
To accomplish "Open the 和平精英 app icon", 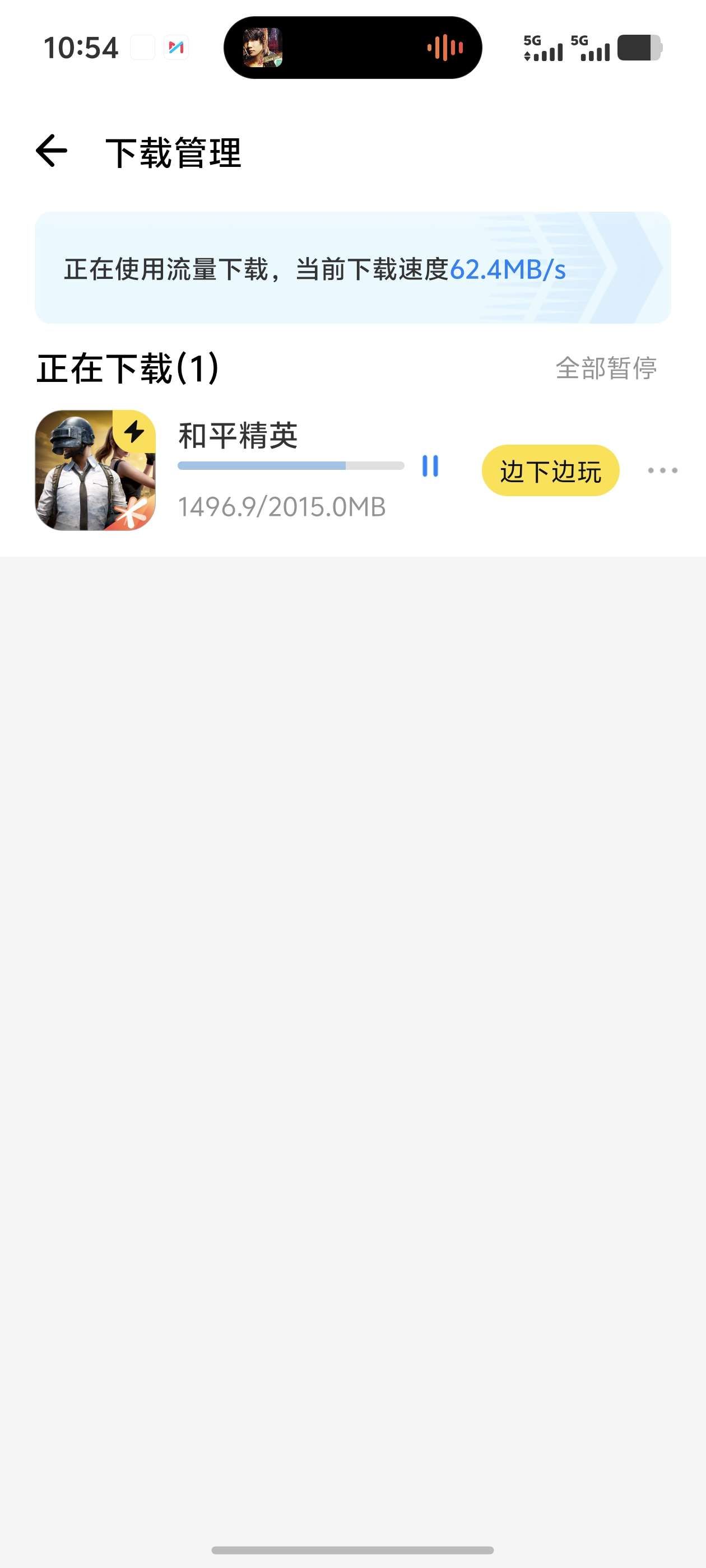I will pyautogui.click(x=96, y=470).
